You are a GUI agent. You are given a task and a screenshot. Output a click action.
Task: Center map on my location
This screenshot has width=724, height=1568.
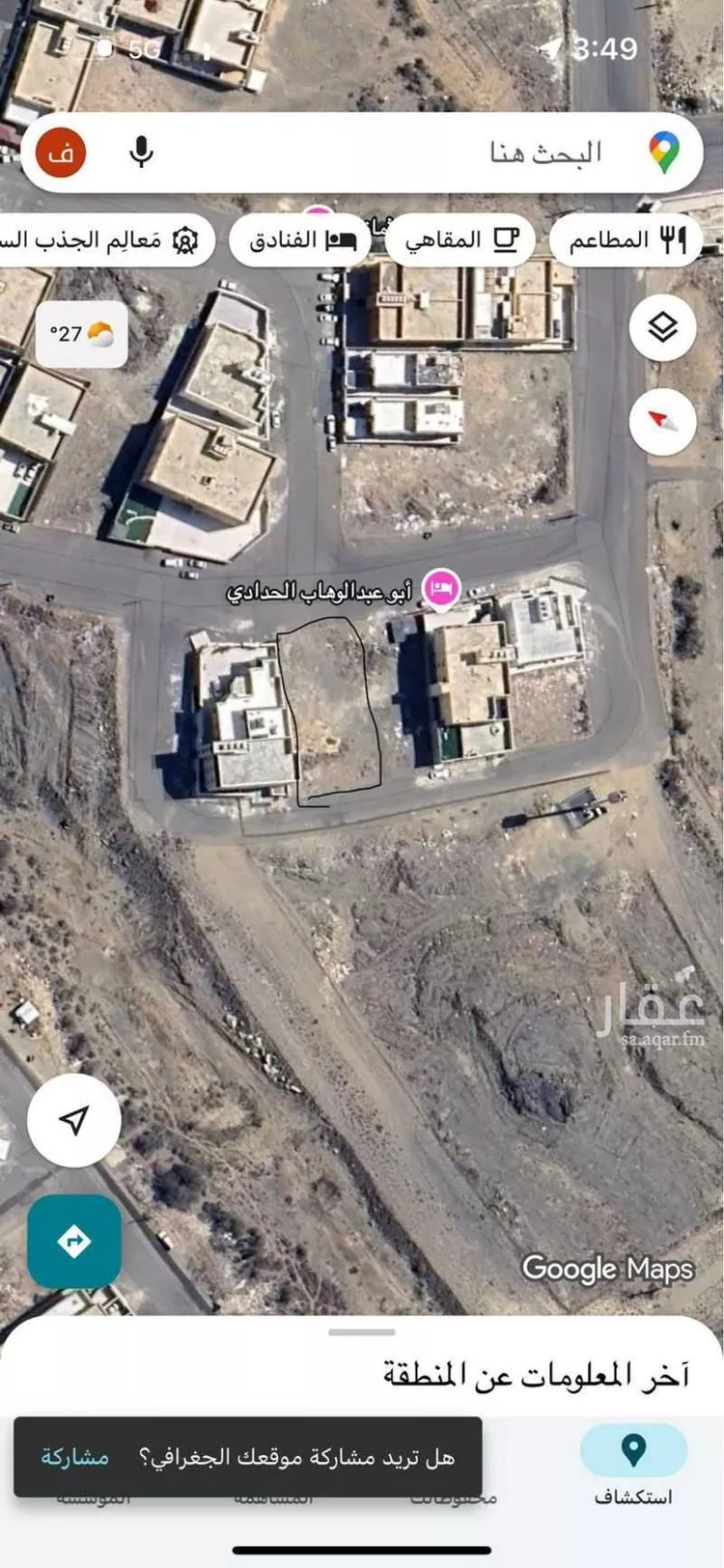74,1120
